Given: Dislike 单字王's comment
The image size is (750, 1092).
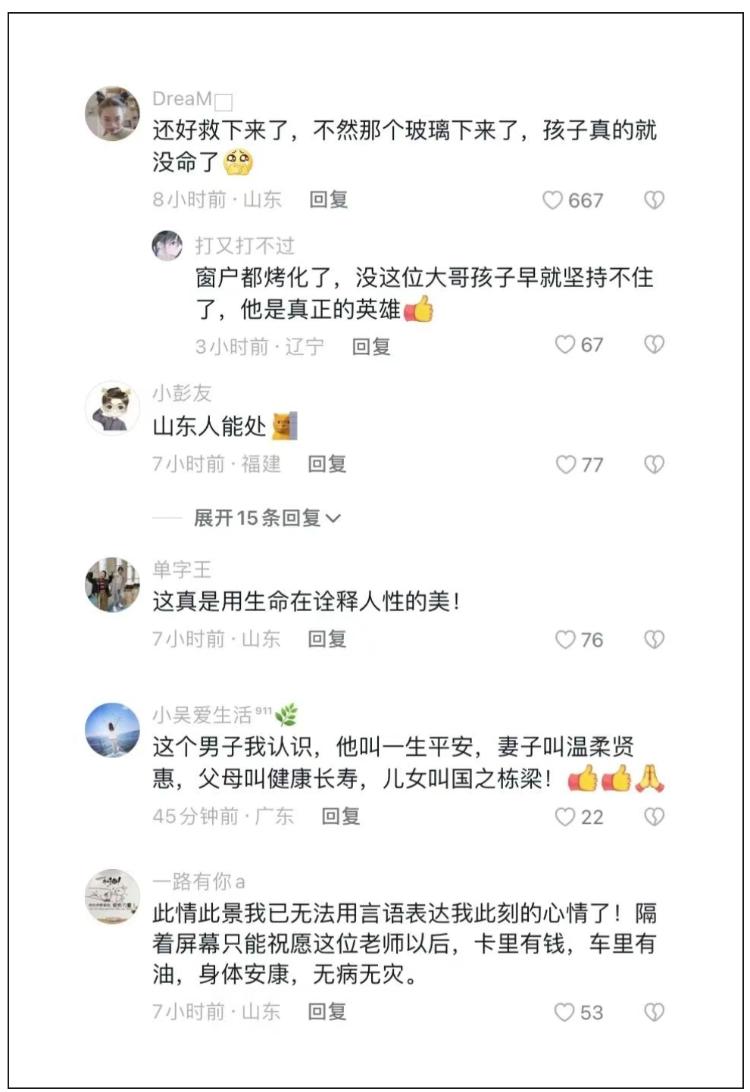Looking at the screenshot, I should (x=654, y=639).
